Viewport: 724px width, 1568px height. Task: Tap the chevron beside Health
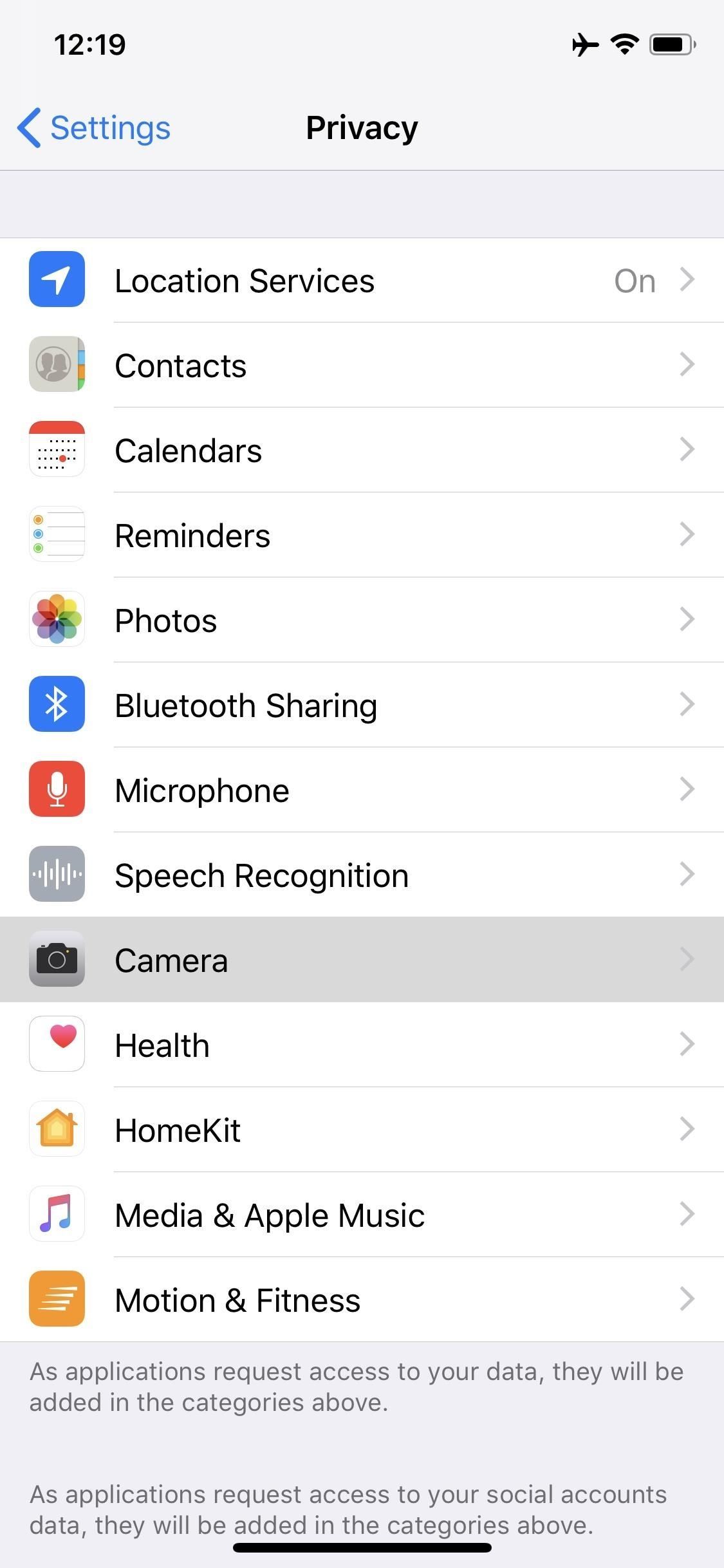coord(689,1044)
